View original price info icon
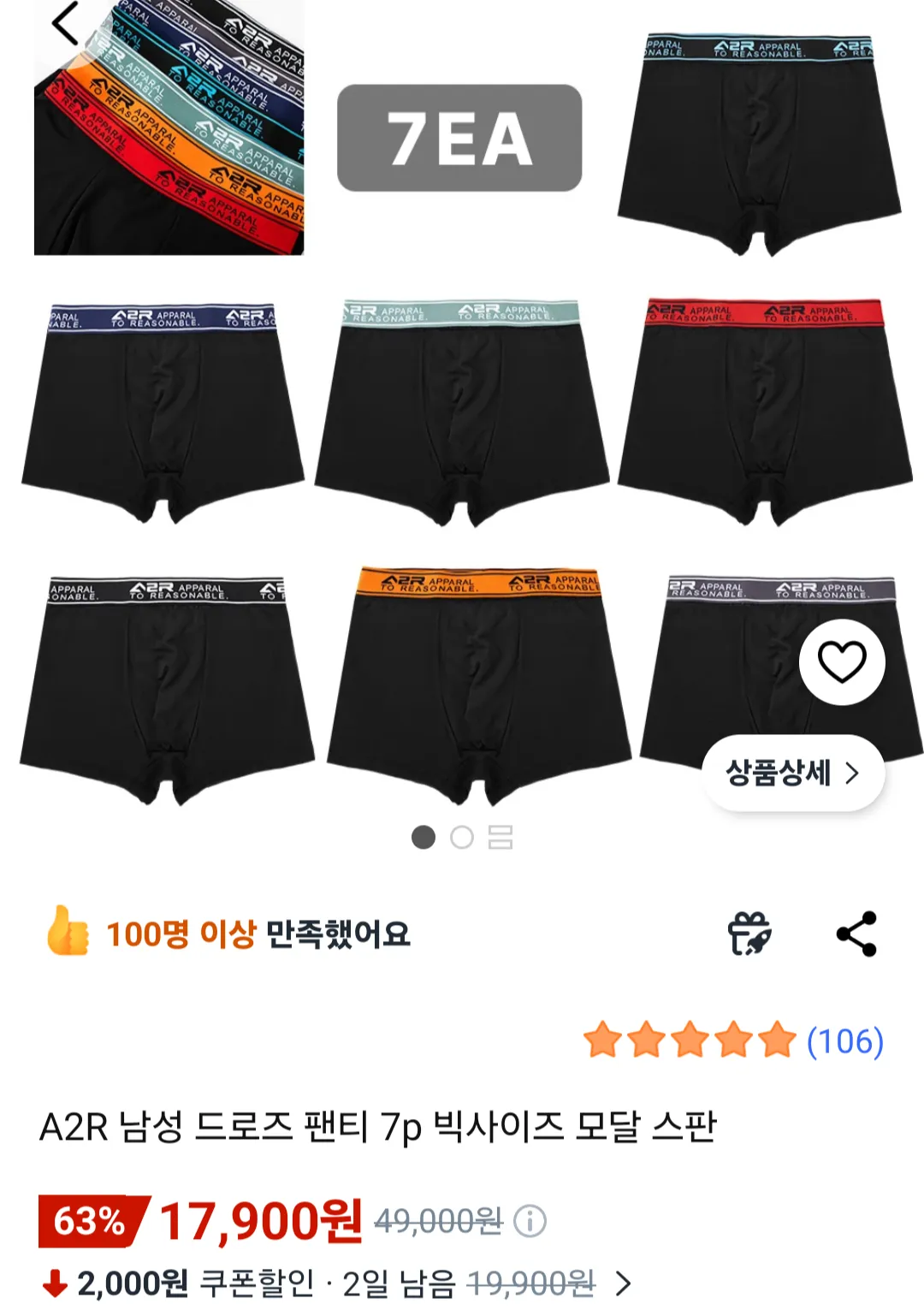This screenshot has width=924, height=1316. (x=530, y=1221)
